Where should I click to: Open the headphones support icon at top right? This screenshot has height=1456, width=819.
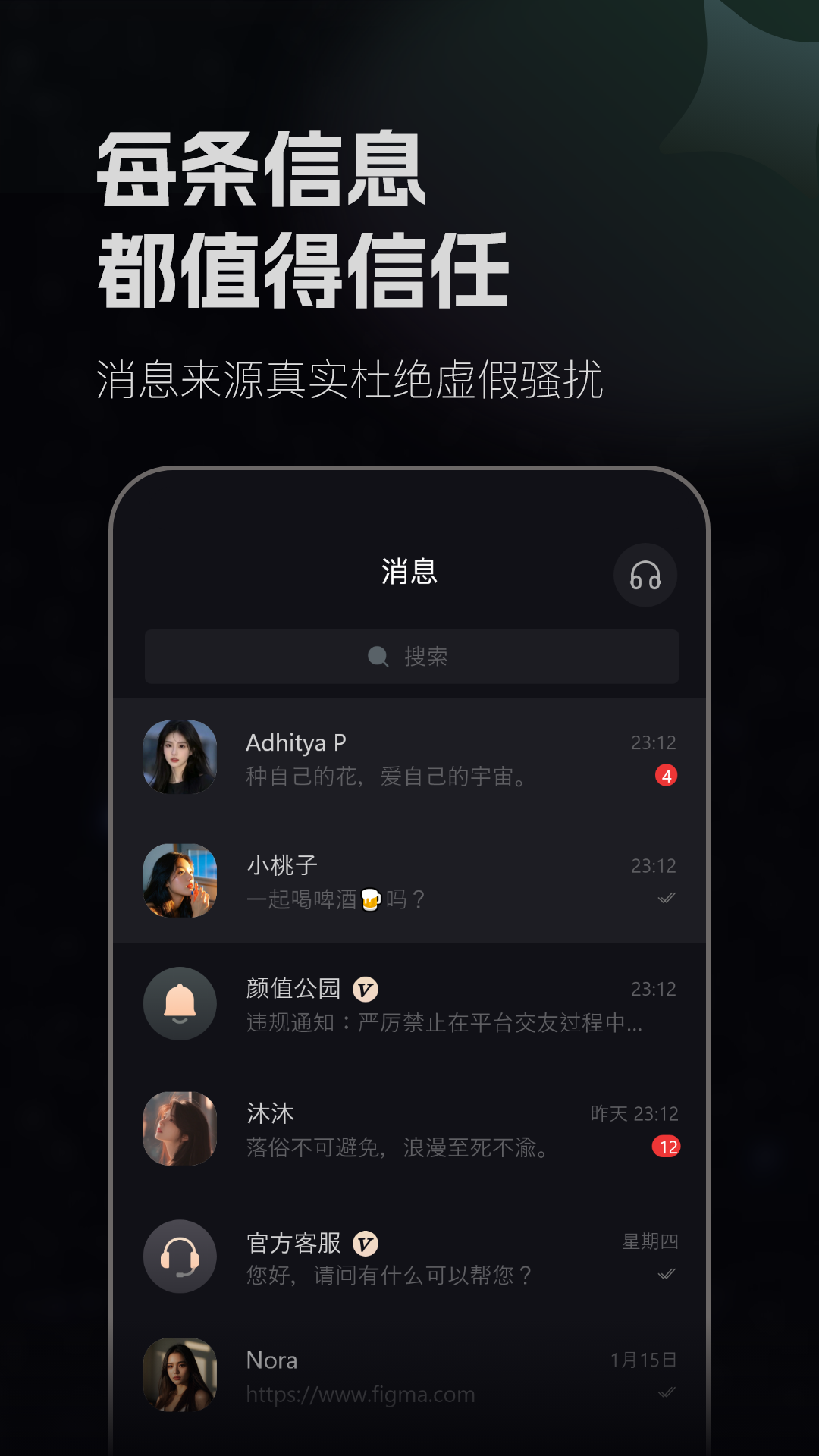point(645,575)
